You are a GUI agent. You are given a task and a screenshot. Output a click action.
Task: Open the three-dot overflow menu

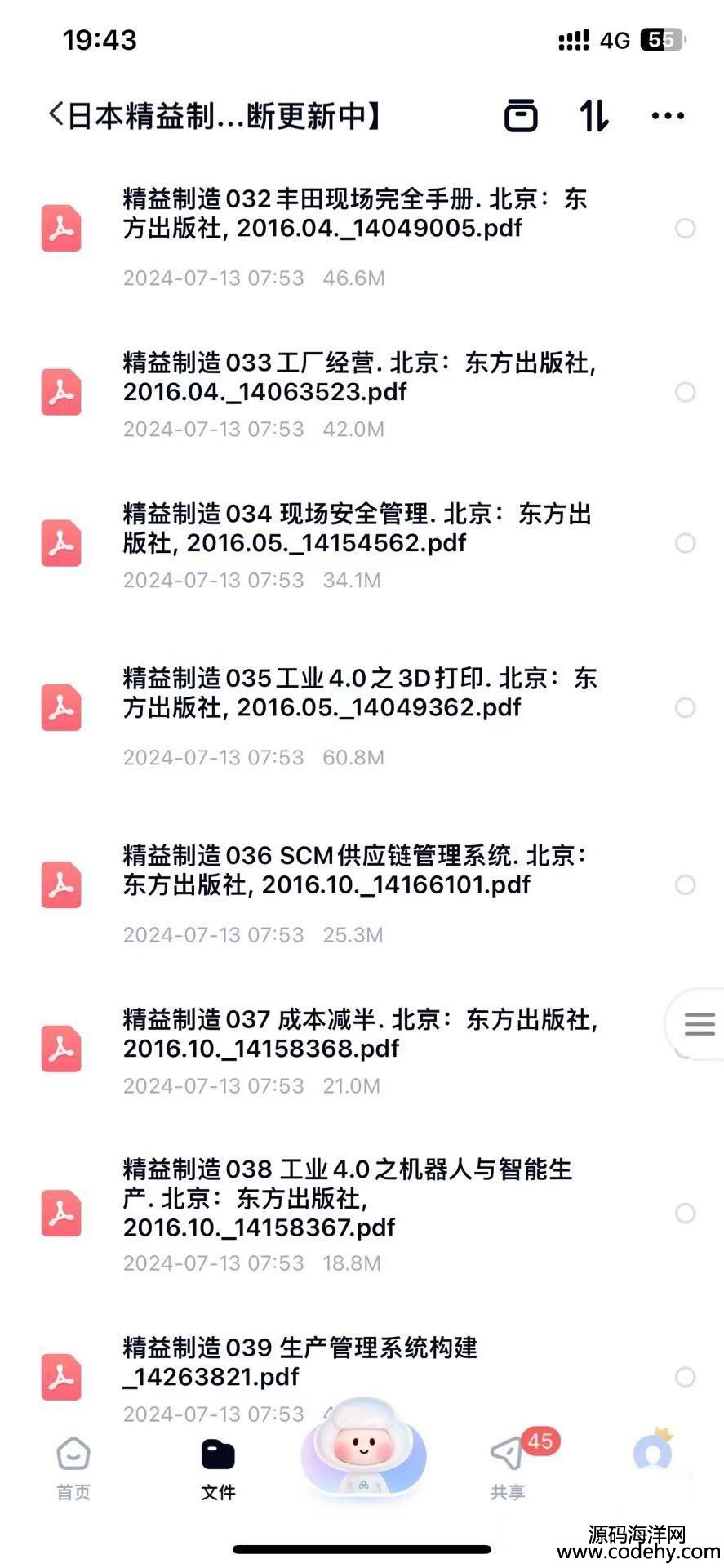pos(668,116)
